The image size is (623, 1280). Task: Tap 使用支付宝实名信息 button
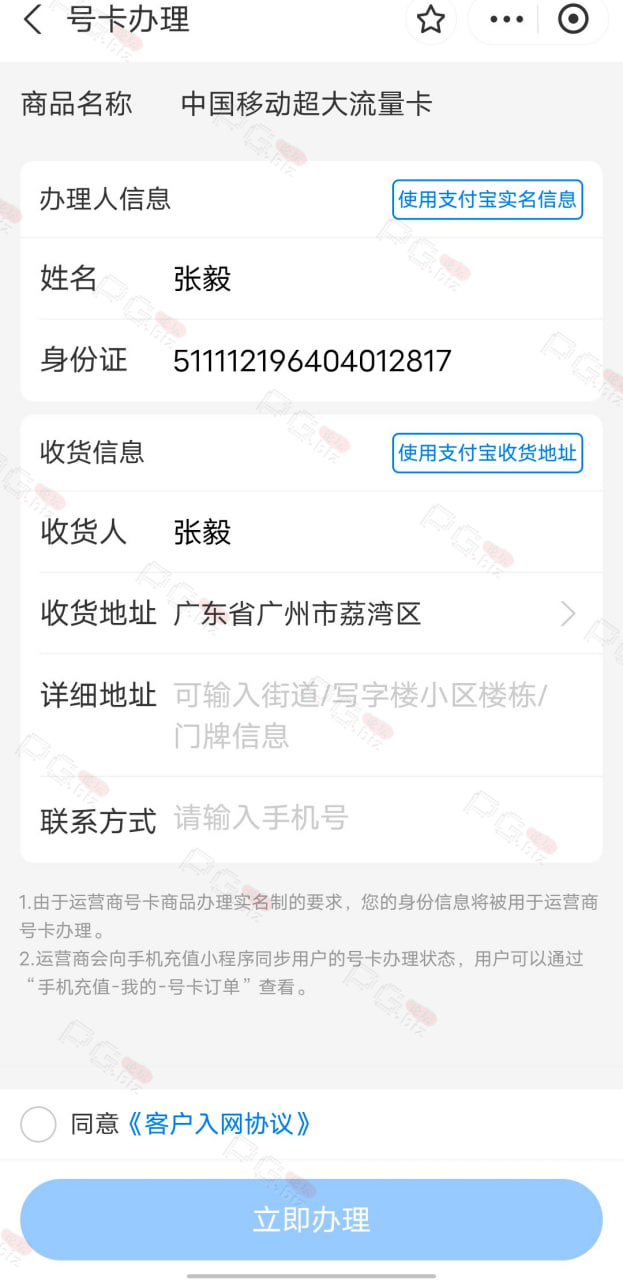click(487, 199)
